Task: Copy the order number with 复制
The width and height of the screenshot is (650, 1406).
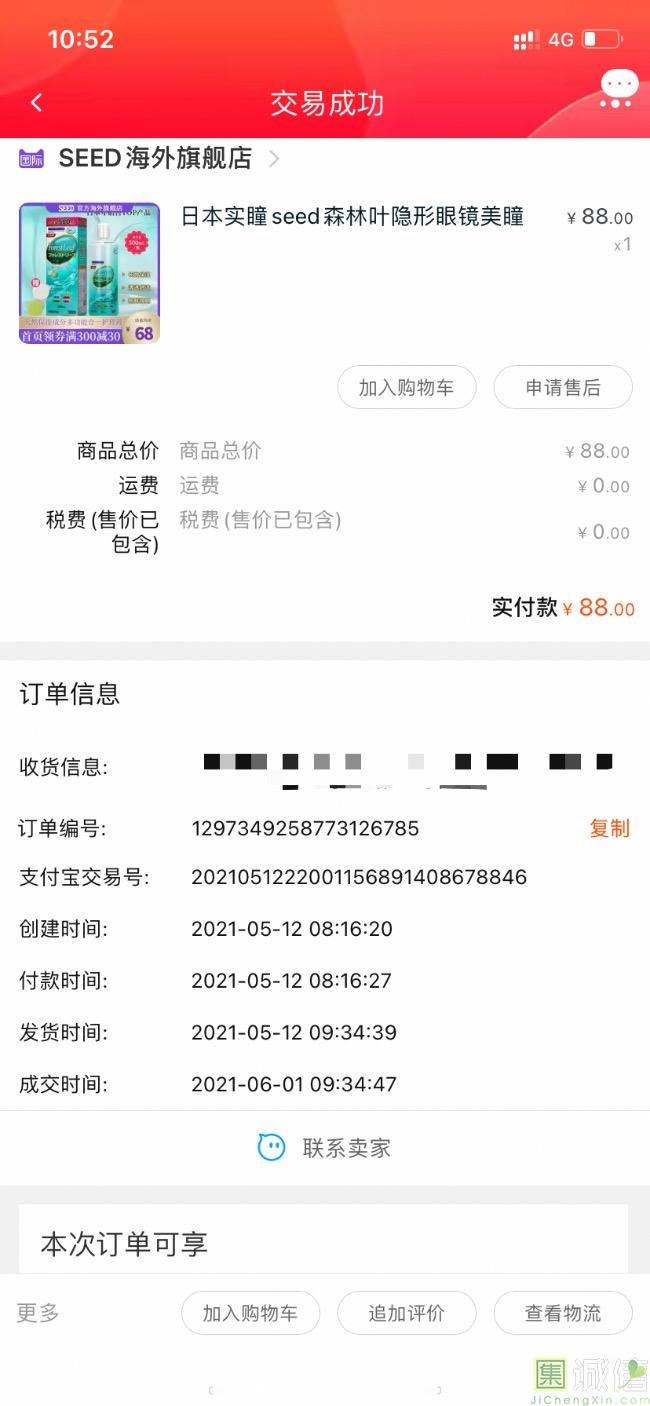Action: 609,828
